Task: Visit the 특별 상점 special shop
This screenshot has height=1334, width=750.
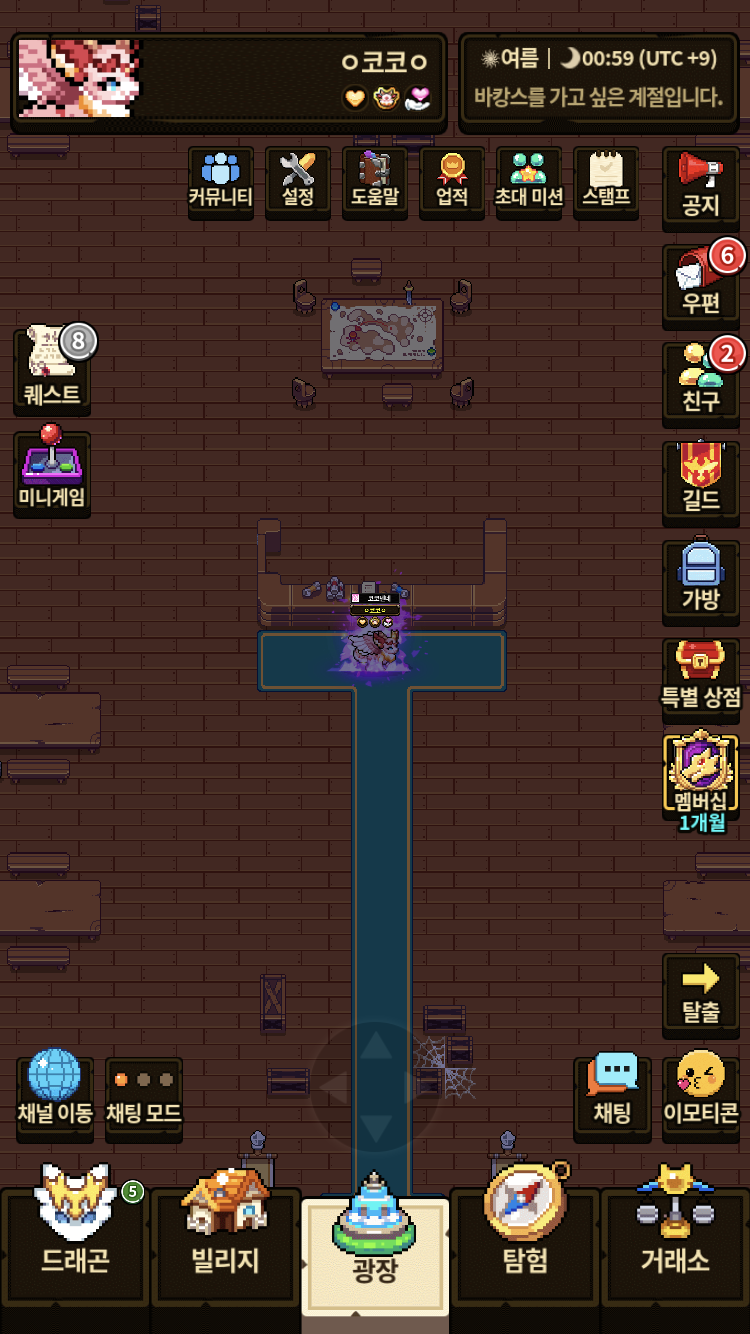Action: [701, 676]
